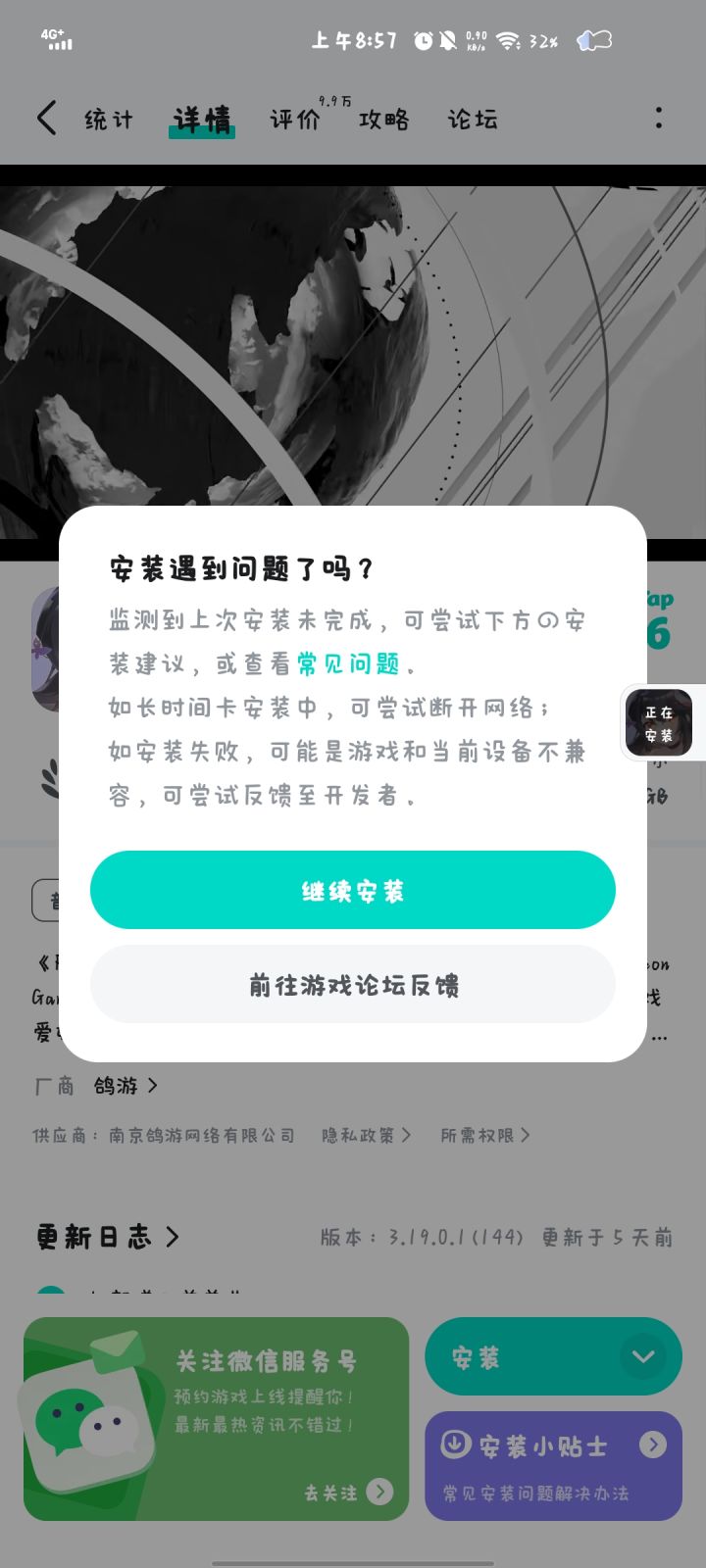The height and width of the screenshot is (1568, 706).
Task: Tap 前往游戏论坛反馈 feedback button
Action: click(353, 984)
